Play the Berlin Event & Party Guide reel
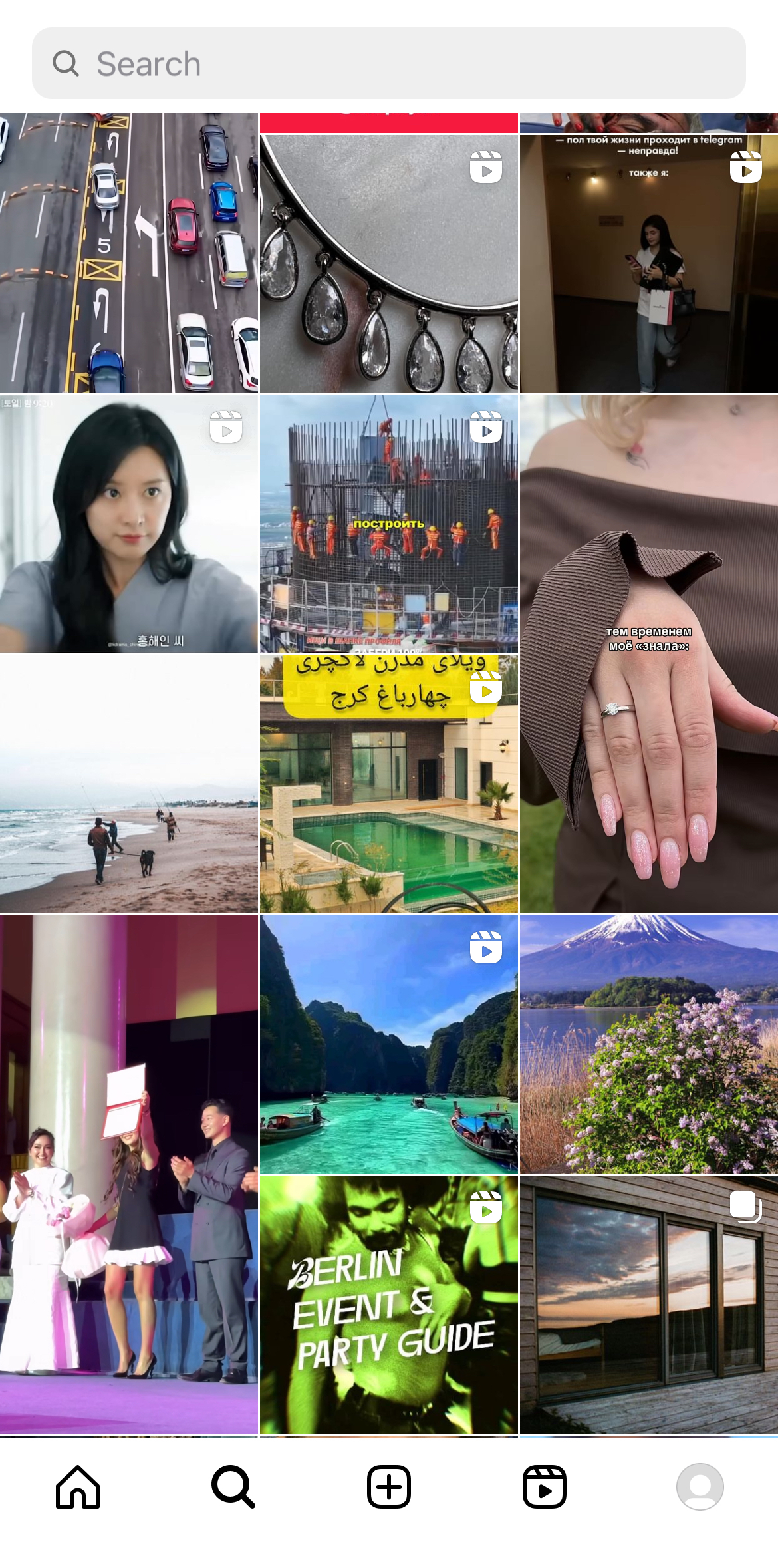 (389, 1304)
